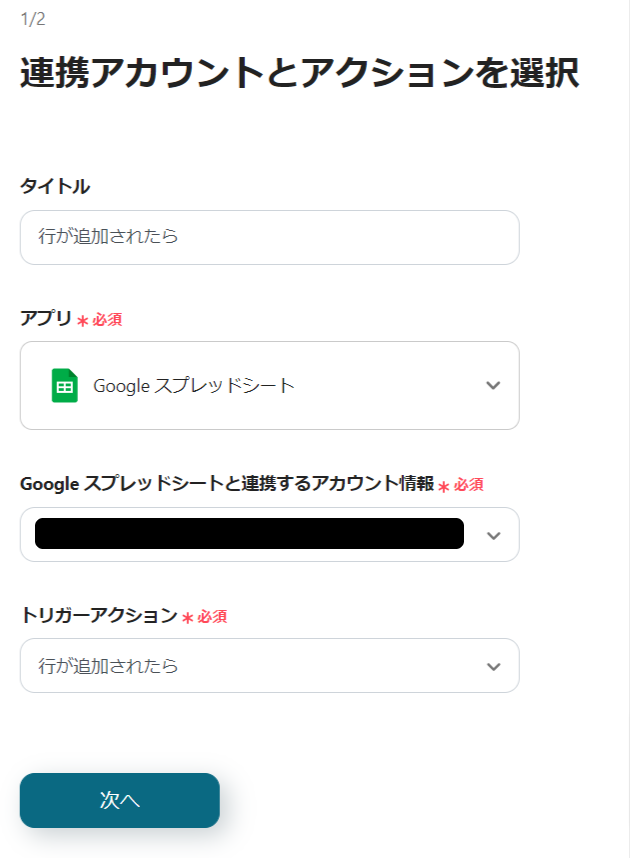Open the トリガーアクション dropdown

tap(269, 665)
